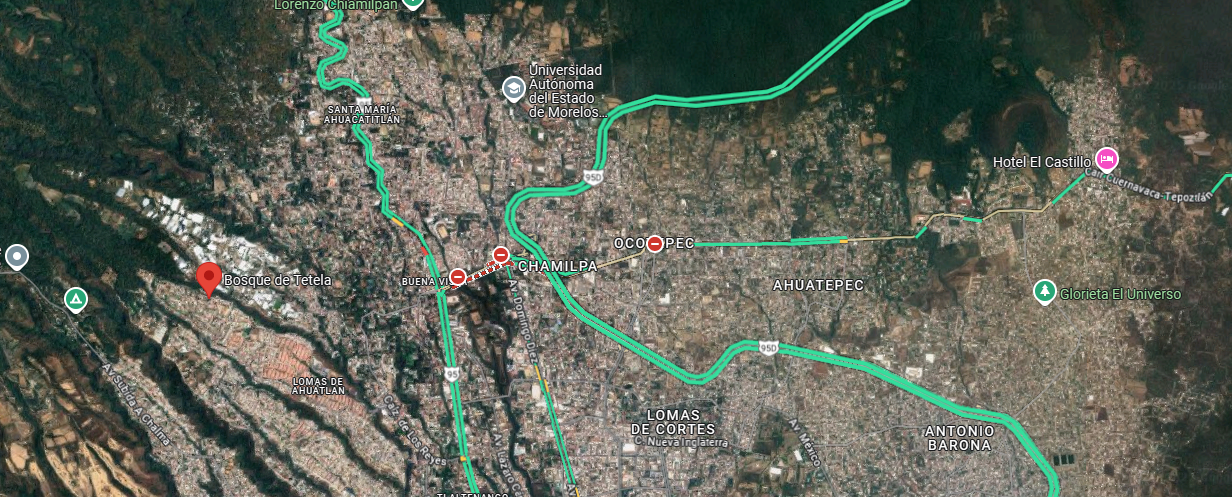The height and width of the screenshot is (497, 1232).
Task: Open the Universidad Autónoma del Estado de Morelos marker
Action: pyautogui.click(x=513, y=90)
